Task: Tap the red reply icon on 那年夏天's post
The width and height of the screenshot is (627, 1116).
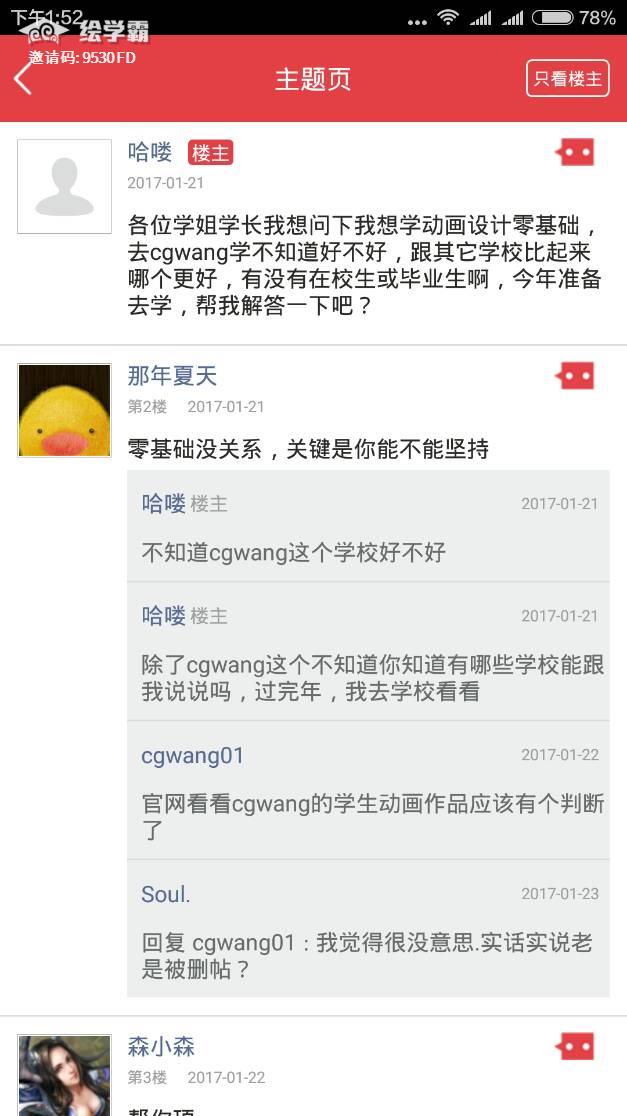Action: [x=575, y=376]
